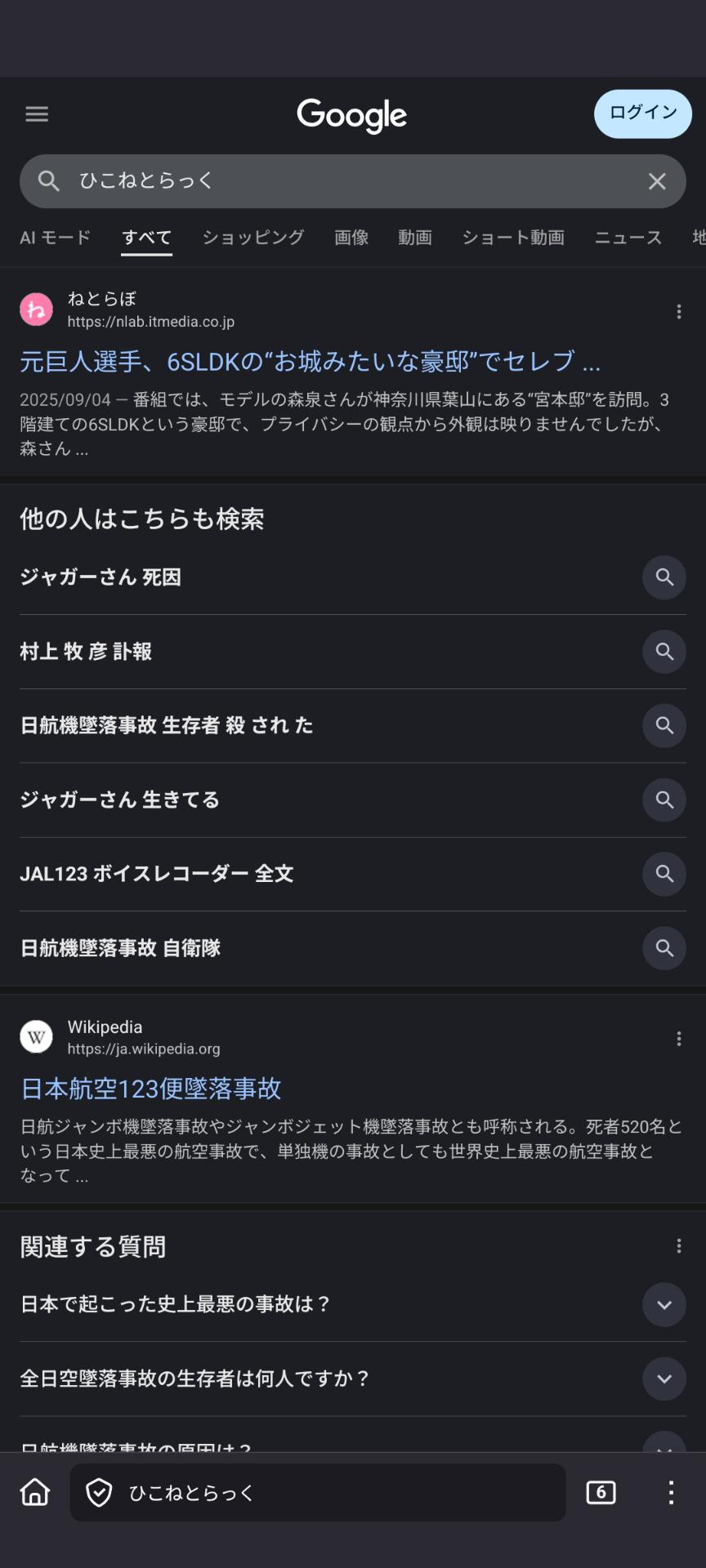Switch to the ショッピング tab

[x=253, y=238]
